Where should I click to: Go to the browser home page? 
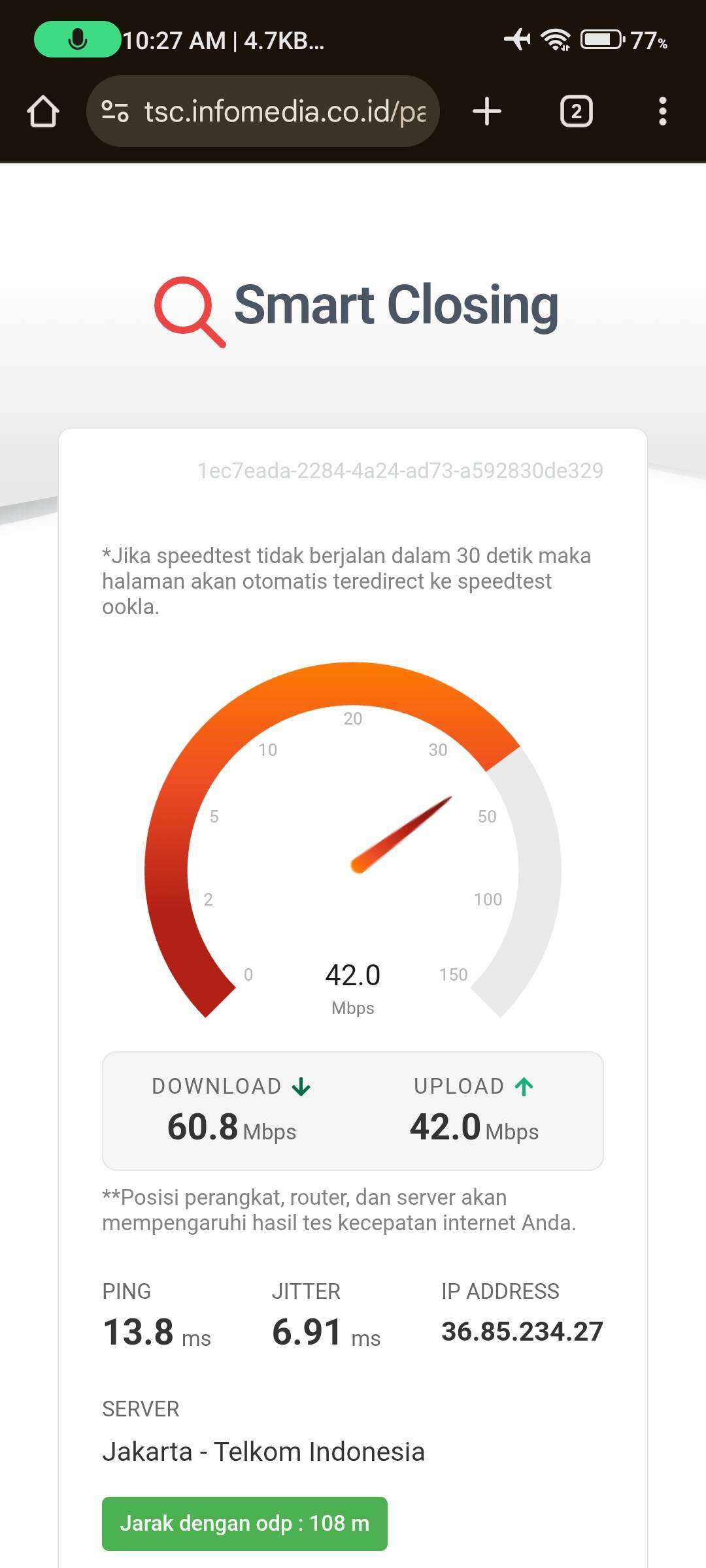[43, 111]
